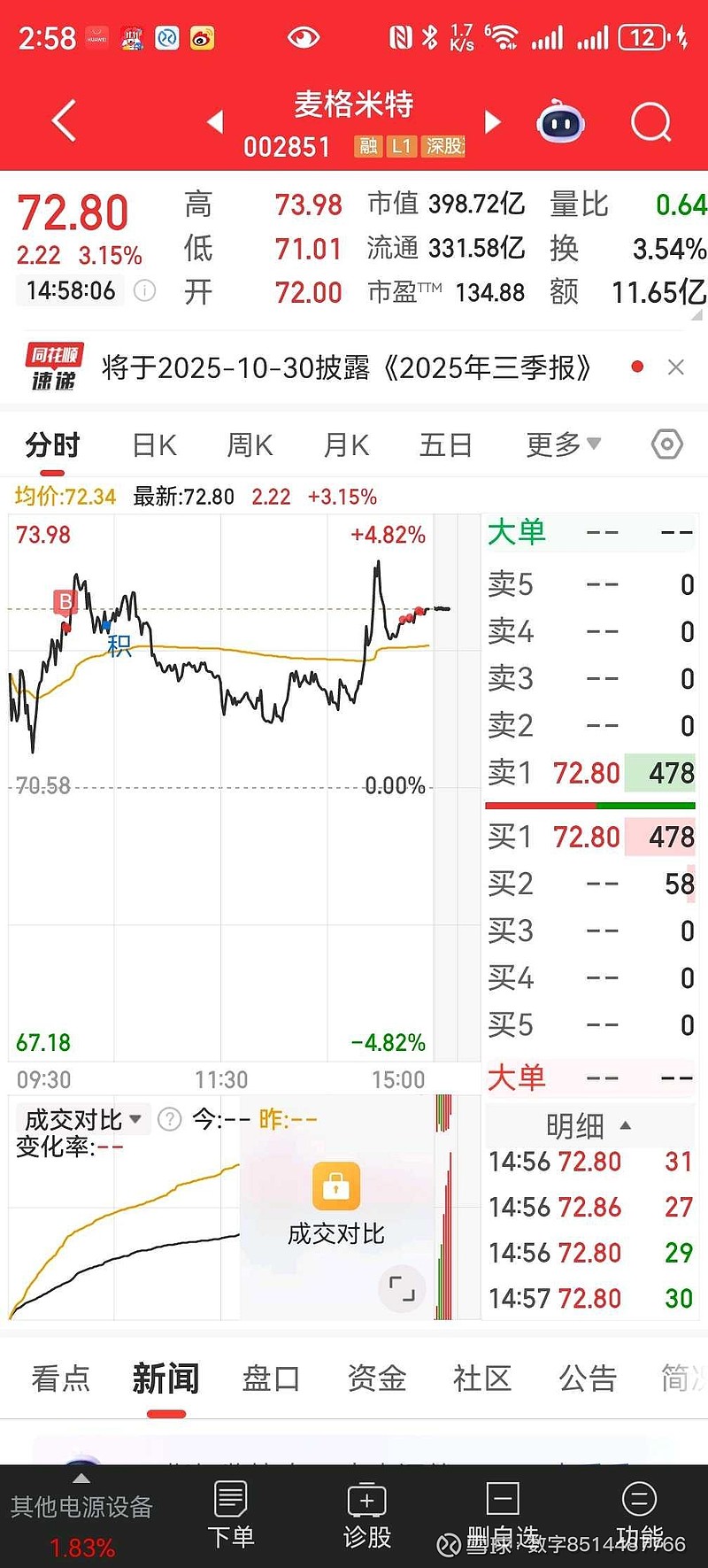
Task: Tap 下单 to place an order
Action: [x=230, y=1514]
